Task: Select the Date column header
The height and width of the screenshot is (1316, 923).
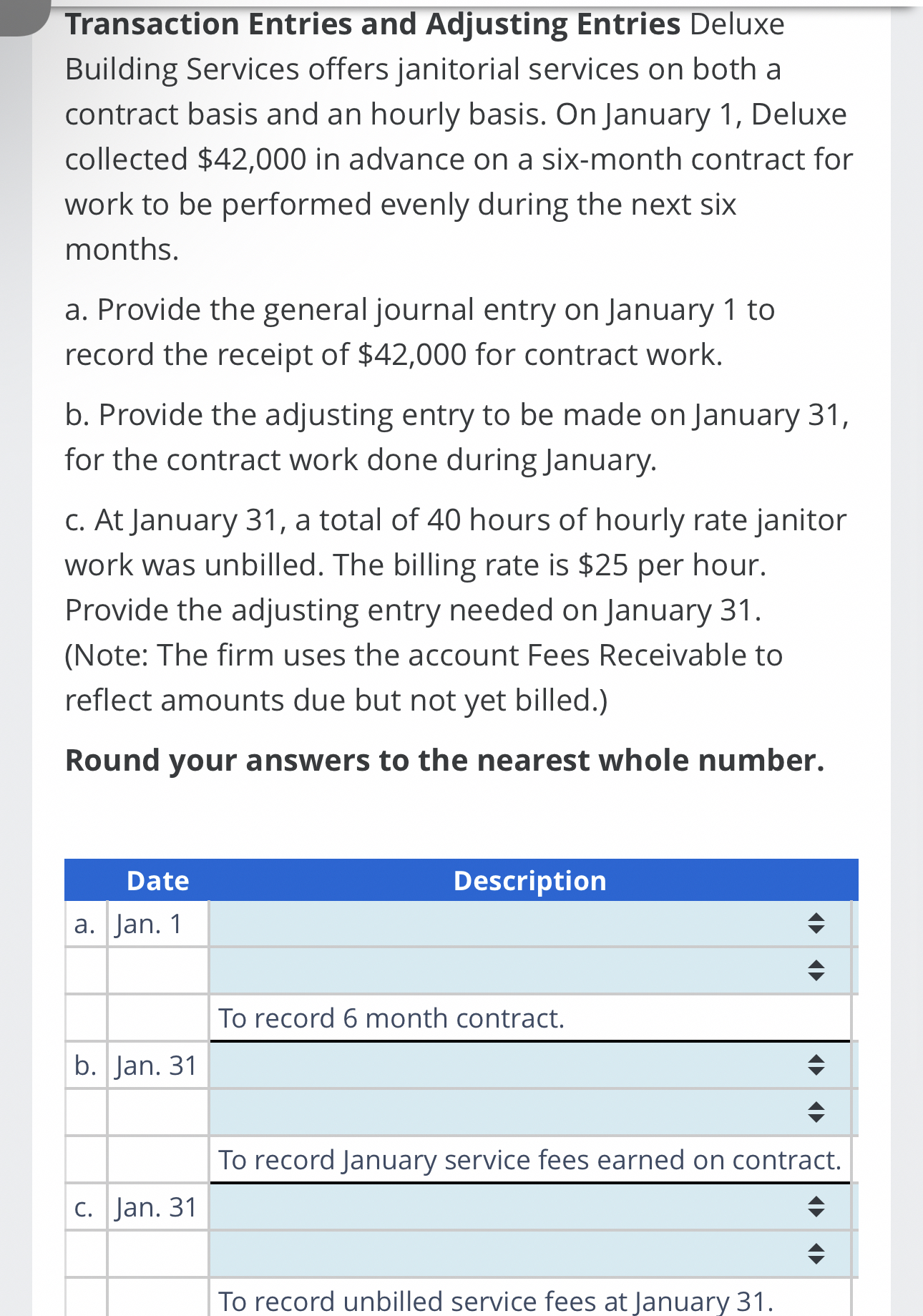Action: (157, 881)
